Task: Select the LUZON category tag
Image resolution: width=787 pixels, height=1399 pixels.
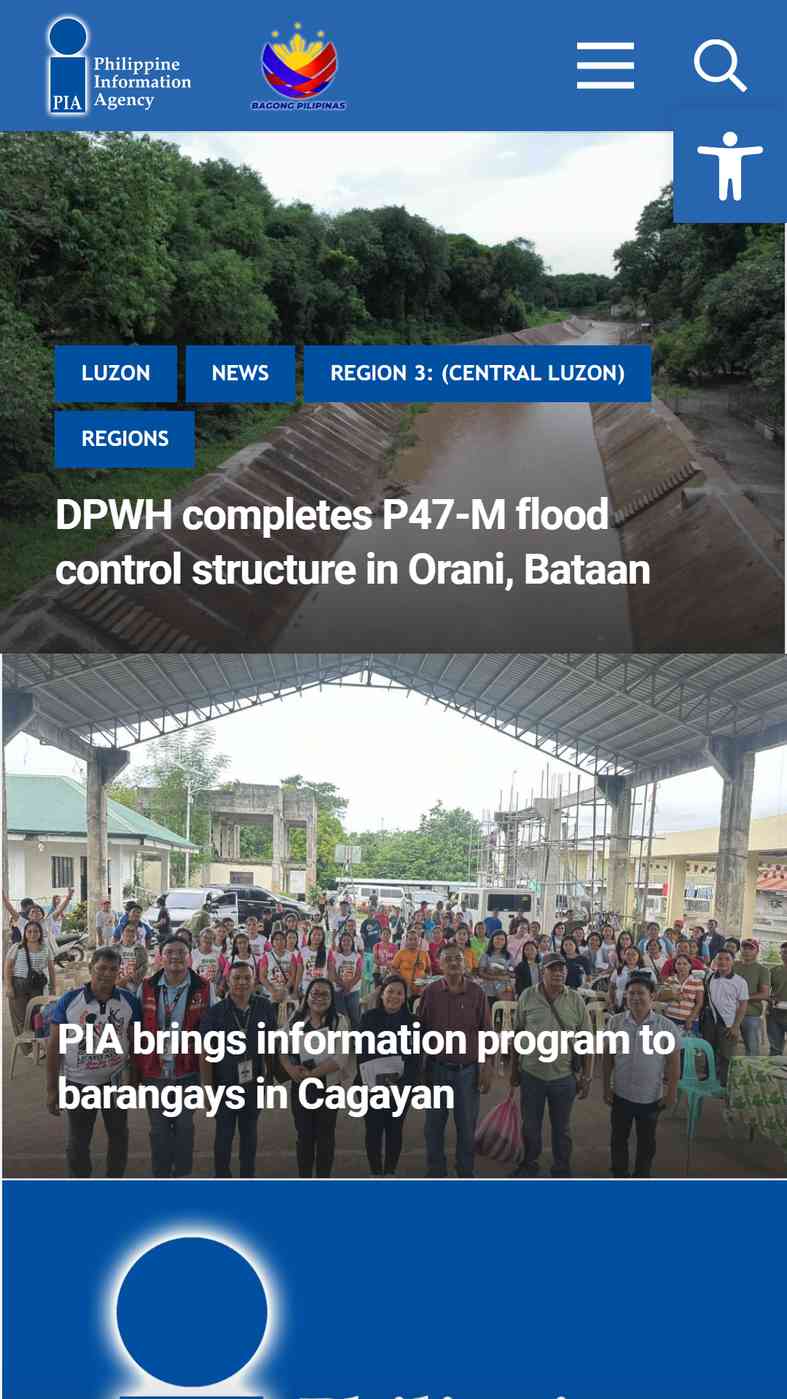Action: click(x=116, y=374)
